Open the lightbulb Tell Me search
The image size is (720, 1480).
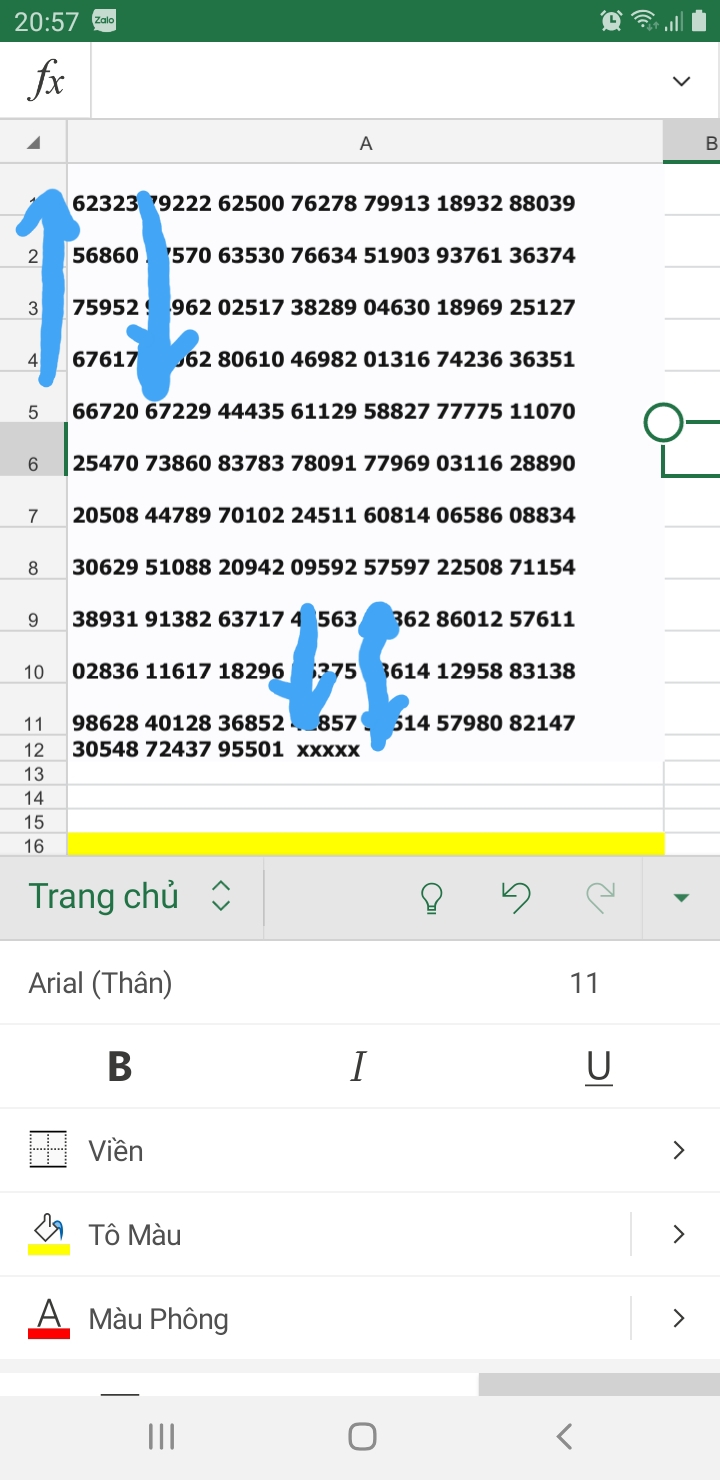point(431,898)
